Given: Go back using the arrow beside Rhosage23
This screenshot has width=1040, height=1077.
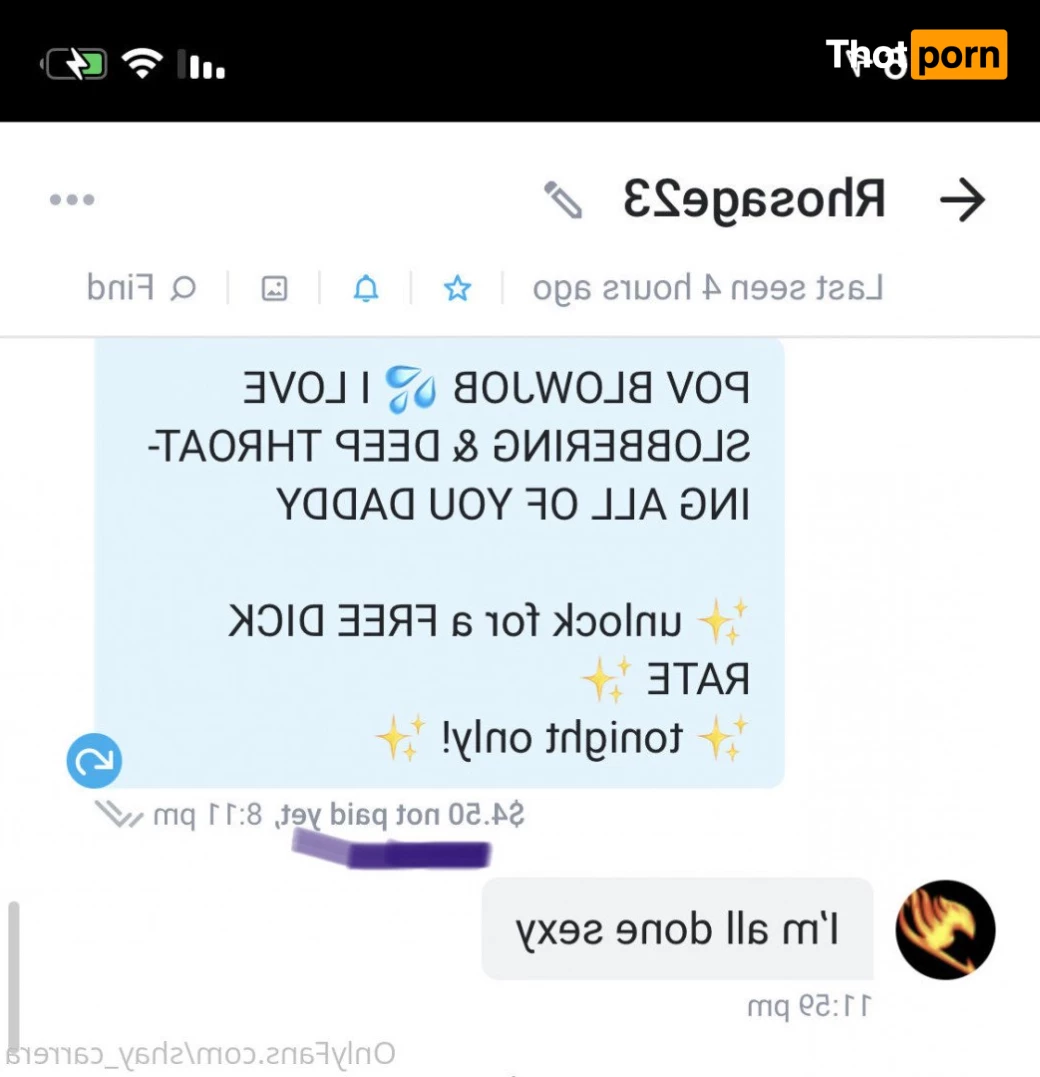Looking at the screenshot, I should [x=963, y=201].
